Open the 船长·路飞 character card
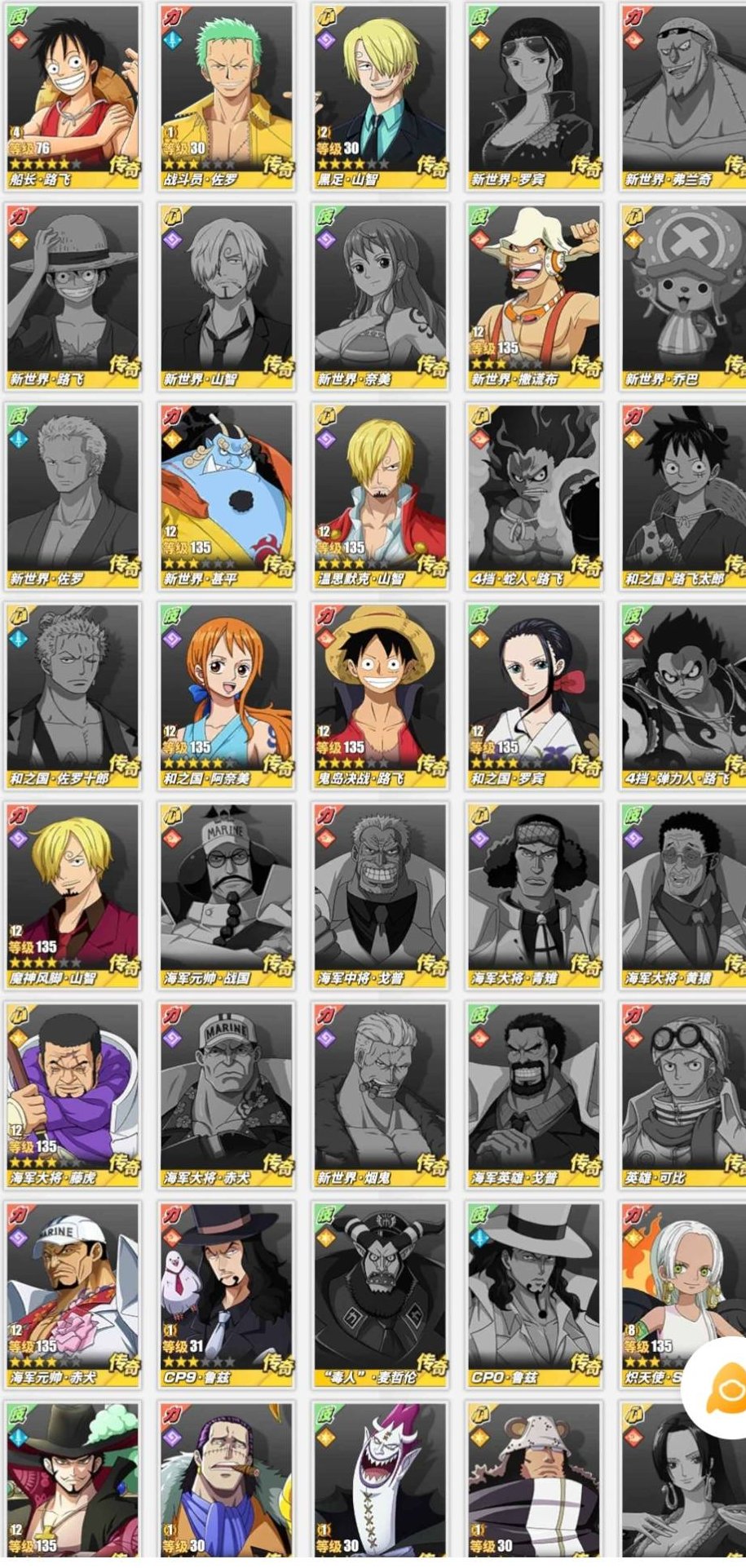 (x=73, y=98)
